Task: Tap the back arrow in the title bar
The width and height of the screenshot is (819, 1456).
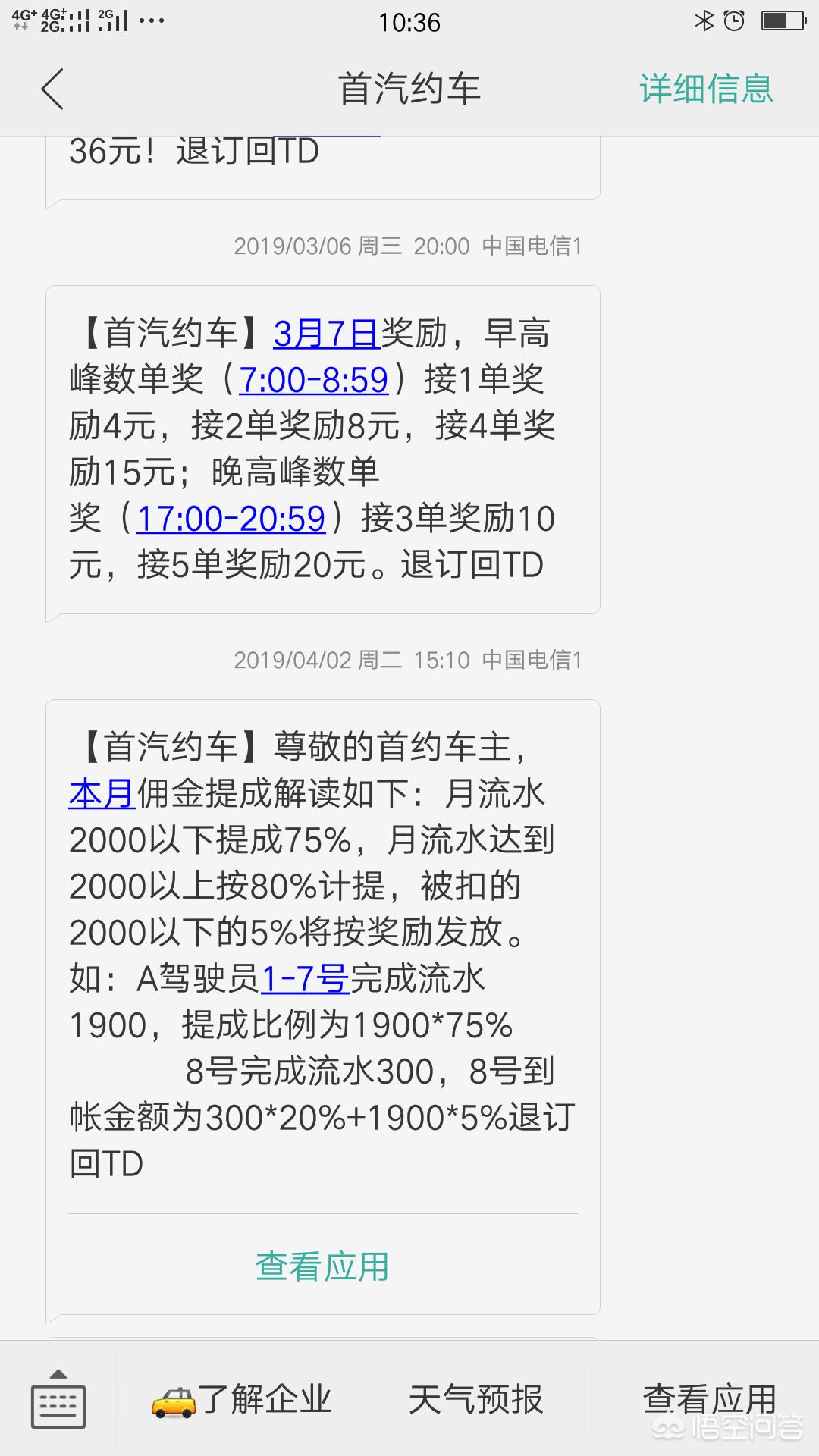Action: pos(50,89)
